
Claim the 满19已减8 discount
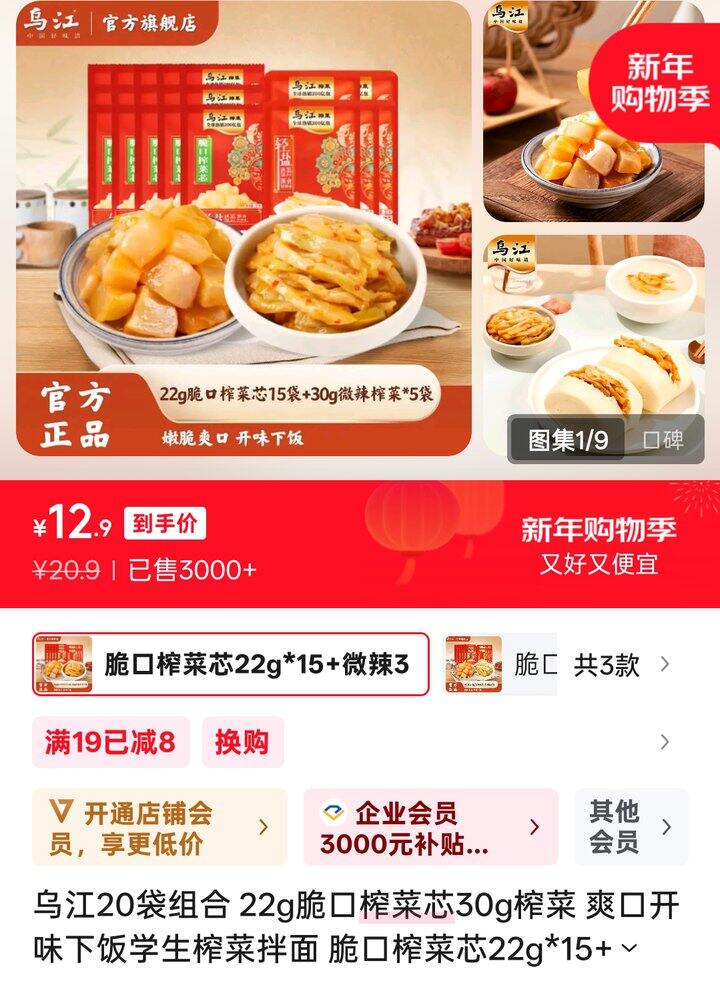coord(109,741)
